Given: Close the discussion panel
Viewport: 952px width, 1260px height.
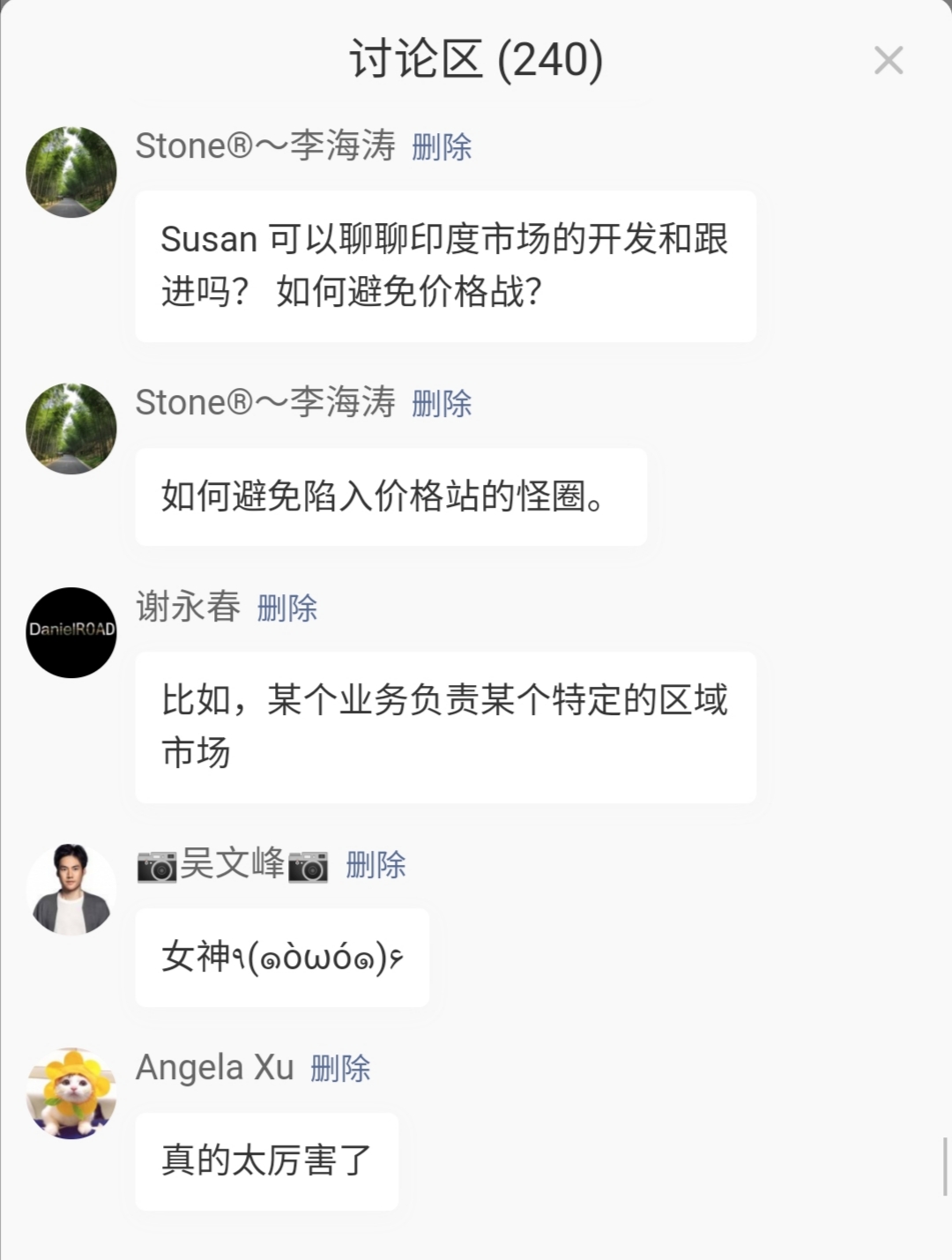Looking at the screenshot, I should click(x=888, y=61).
